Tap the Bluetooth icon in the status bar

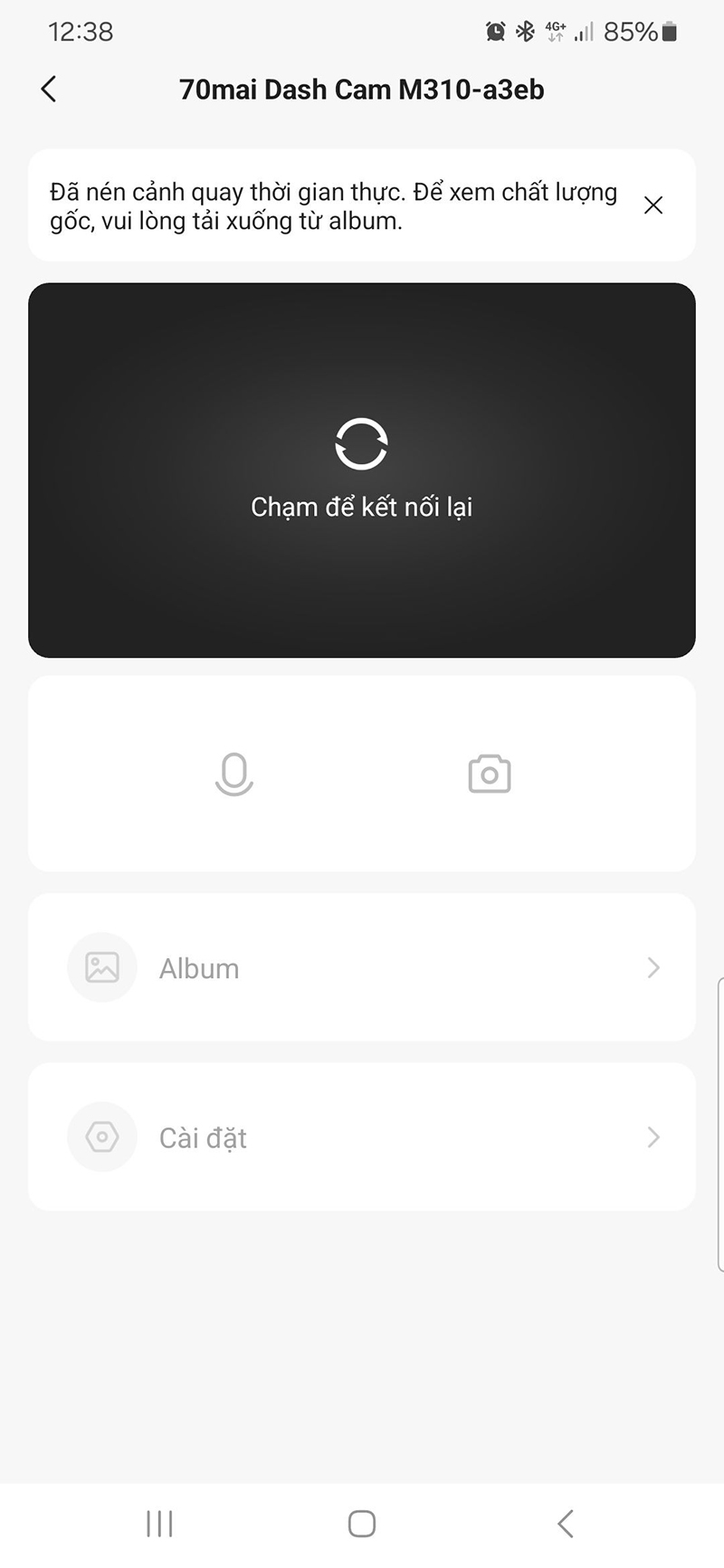click(523, 30)
